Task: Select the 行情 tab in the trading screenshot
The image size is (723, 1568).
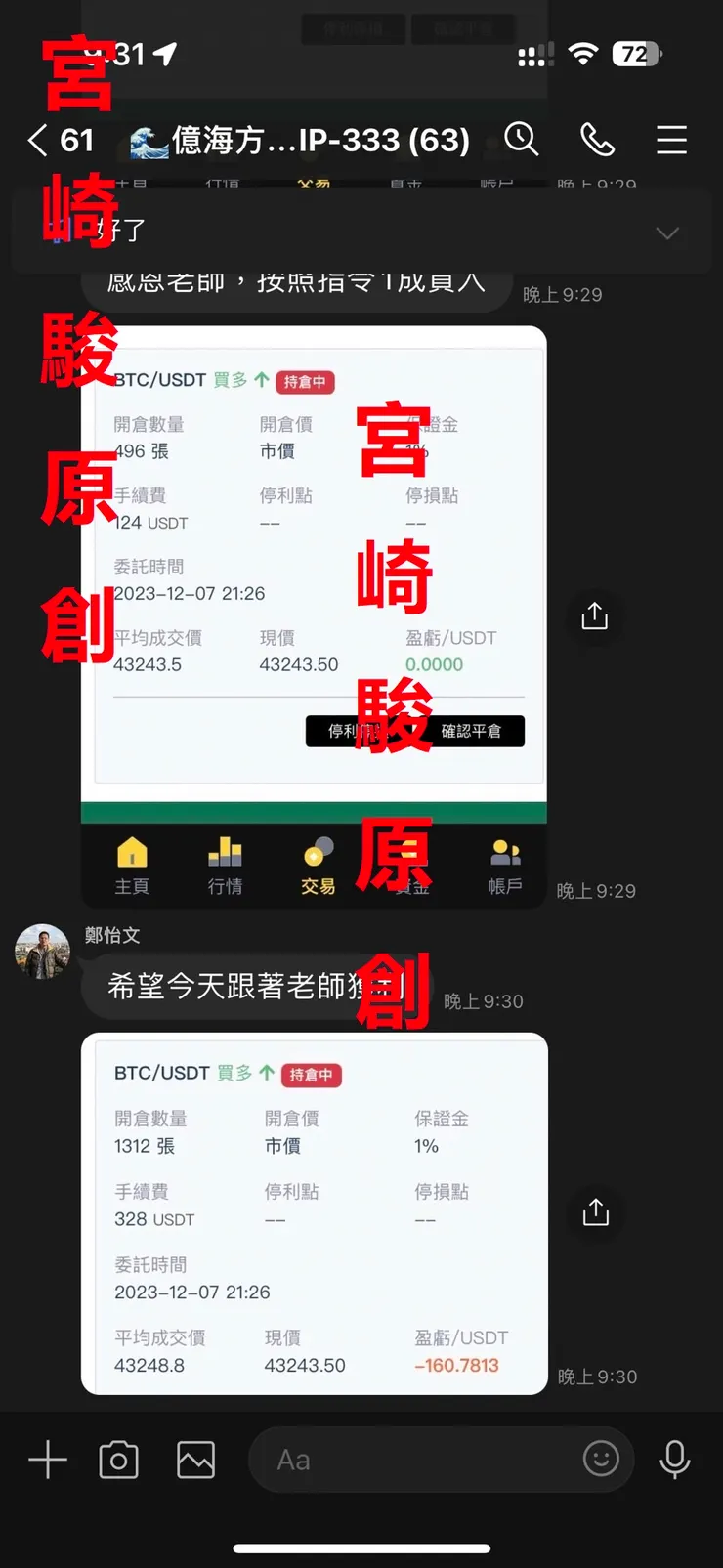Action: pos(225,865)
